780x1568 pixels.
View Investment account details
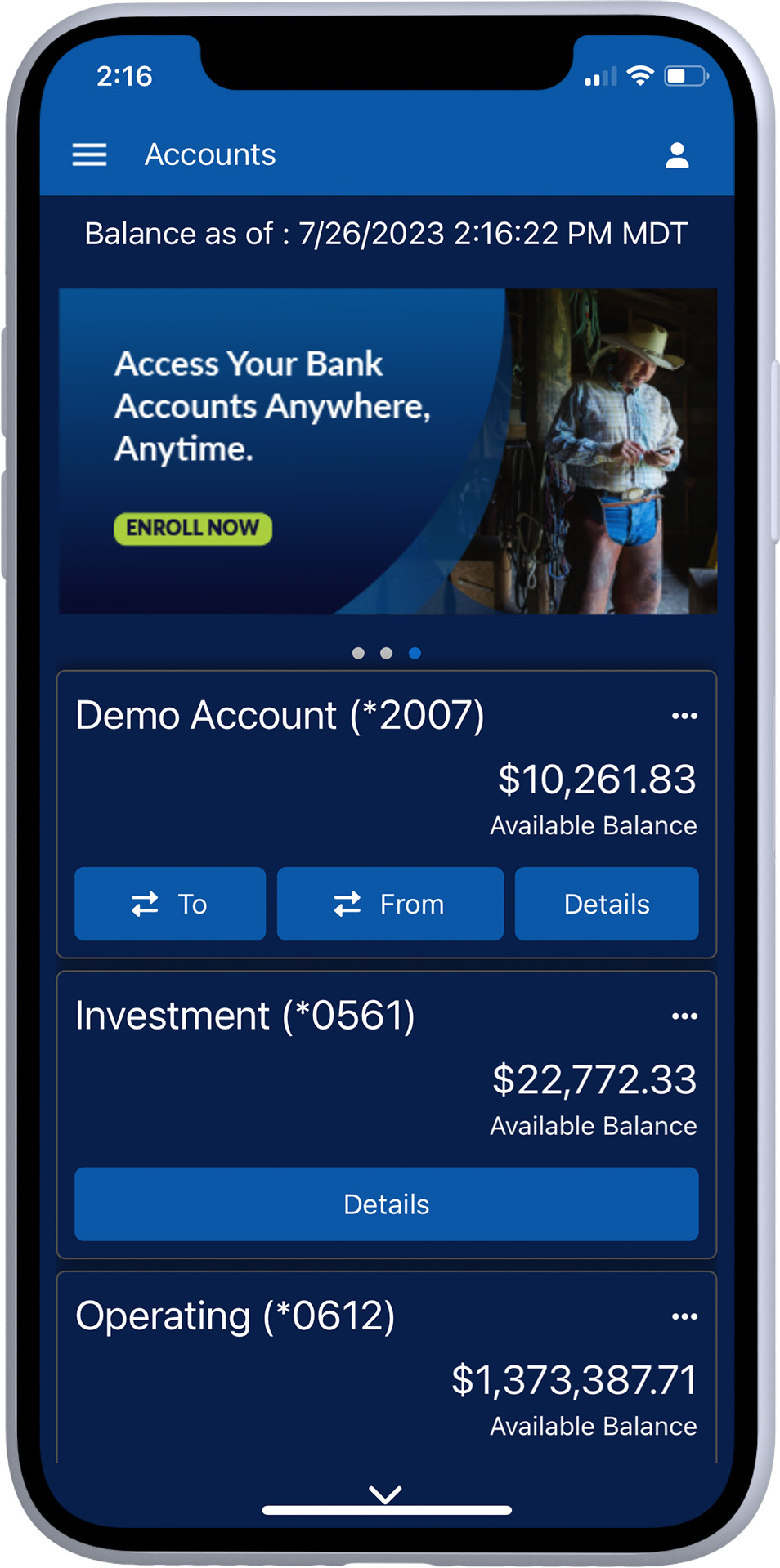point(386,1204)
